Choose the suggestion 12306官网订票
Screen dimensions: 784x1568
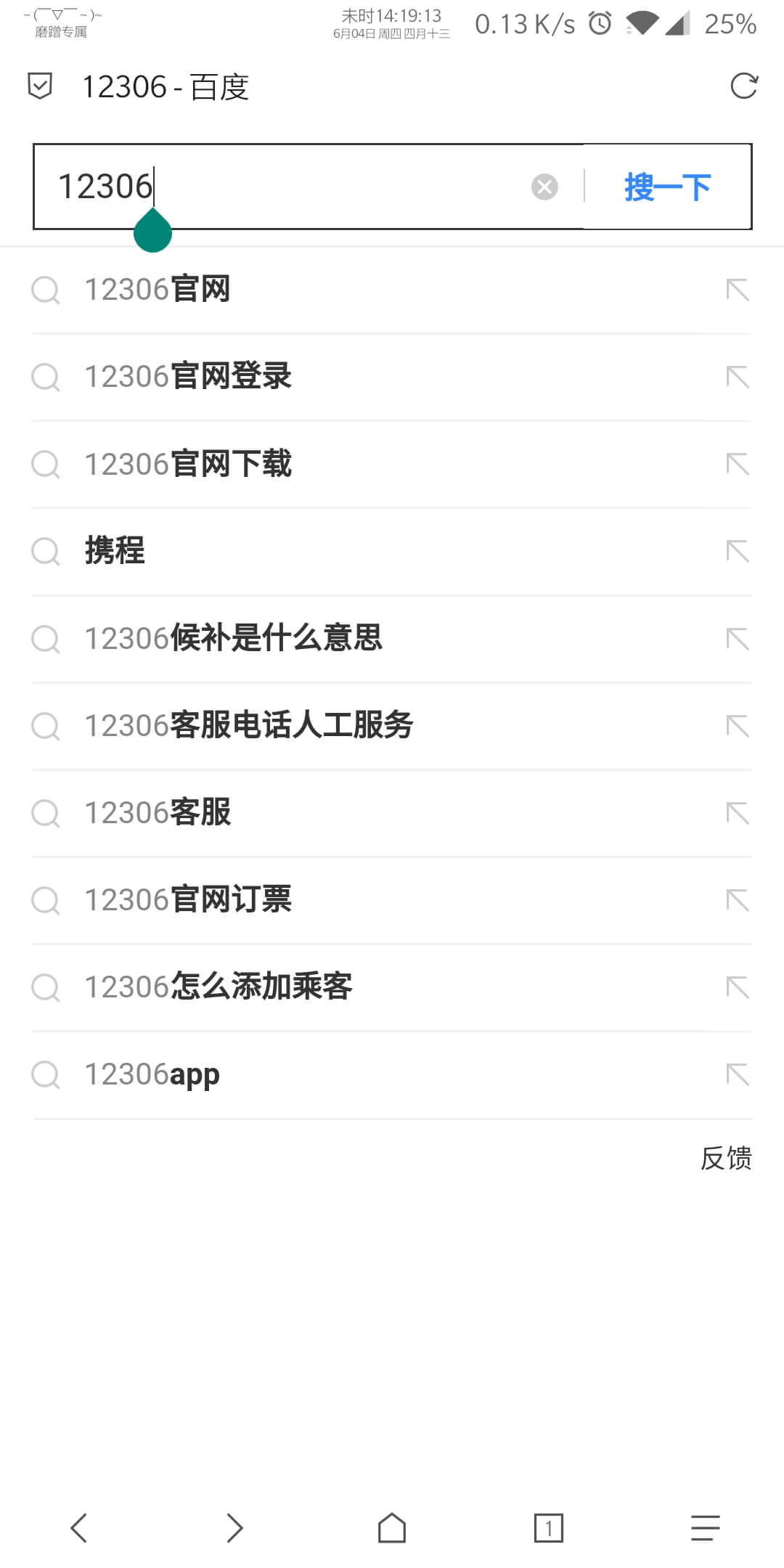(x=188, y=900)
